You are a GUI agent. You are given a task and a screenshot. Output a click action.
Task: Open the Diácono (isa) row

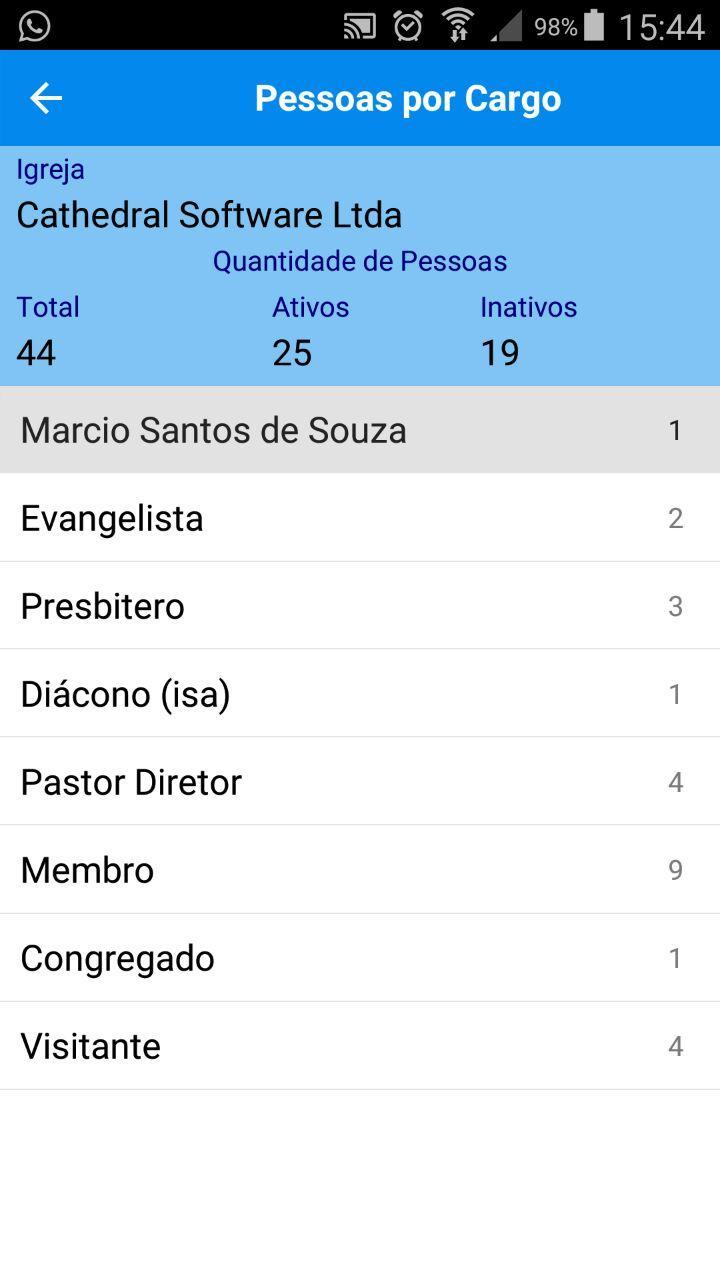pos(360,694)
